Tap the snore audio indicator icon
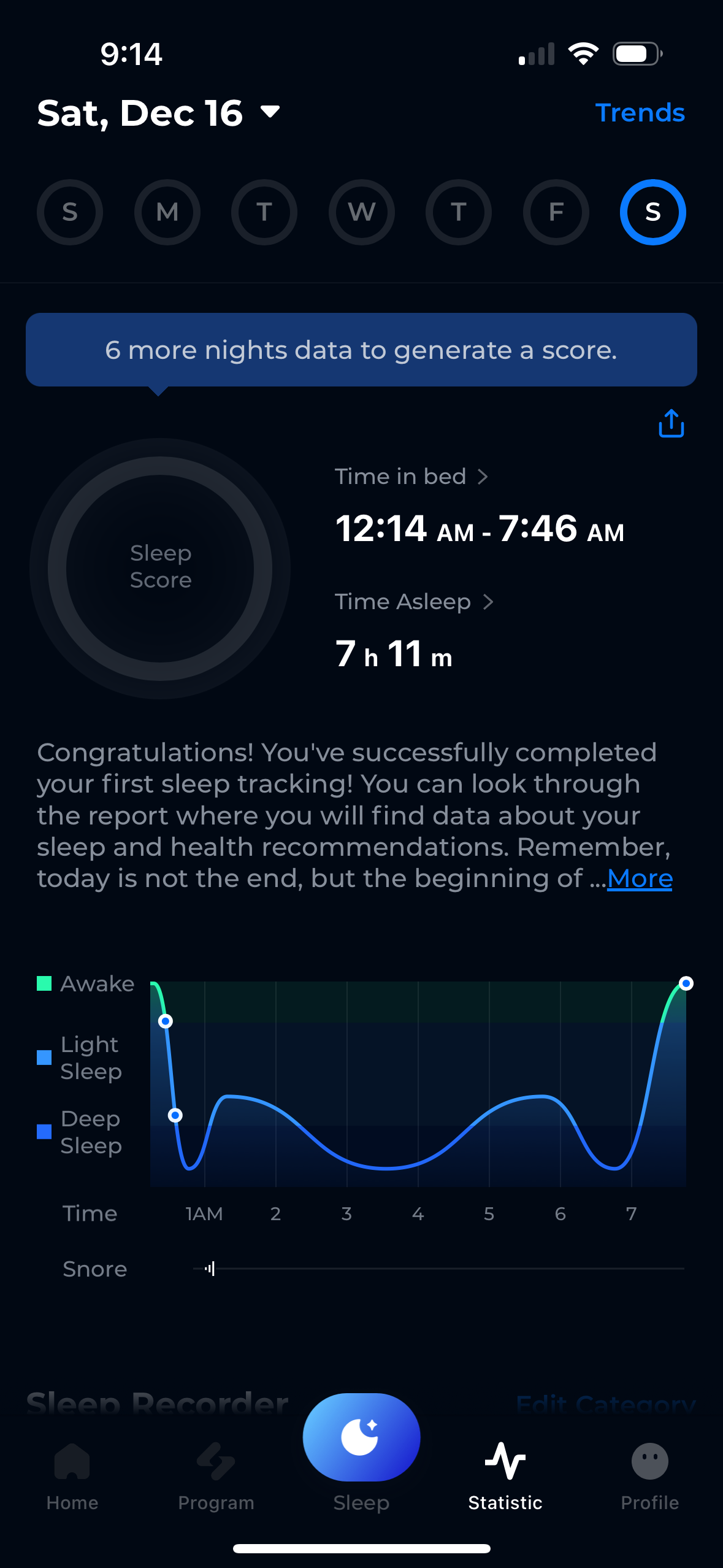Screen dimensions: 723x1568 (208, 1269)
